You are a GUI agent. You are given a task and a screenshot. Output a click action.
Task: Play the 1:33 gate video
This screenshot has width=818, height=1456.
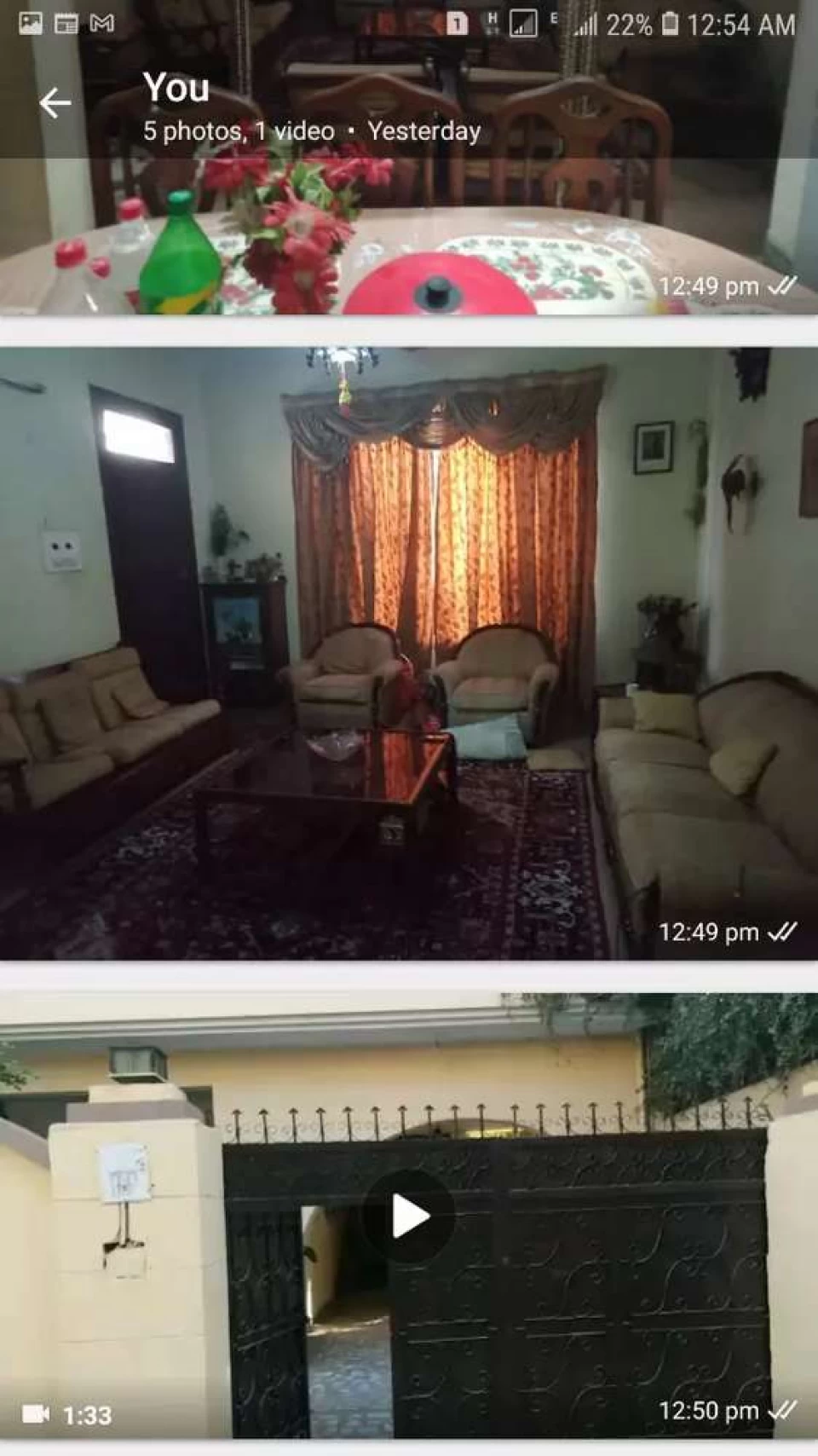tap(409, 1216)
